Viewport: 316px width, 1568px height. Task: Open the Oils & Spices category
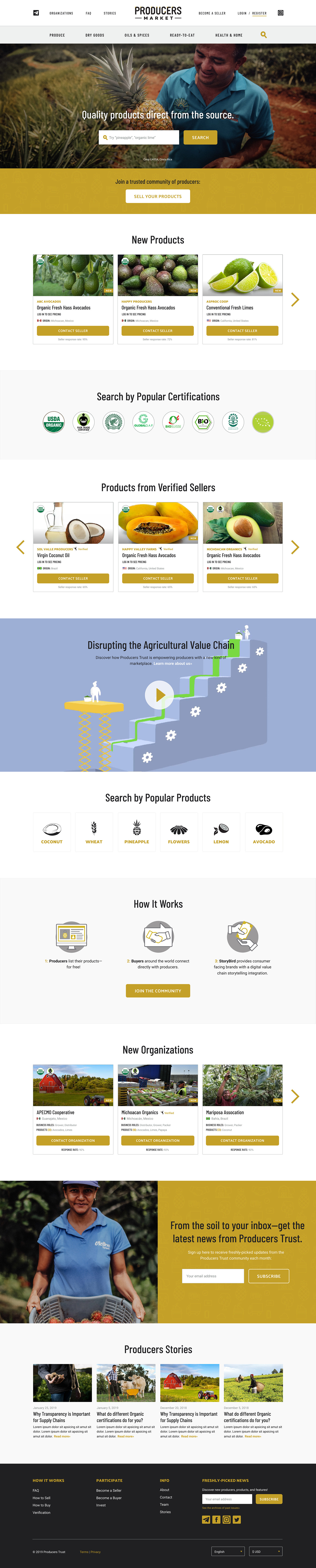(x=137, y=35)
